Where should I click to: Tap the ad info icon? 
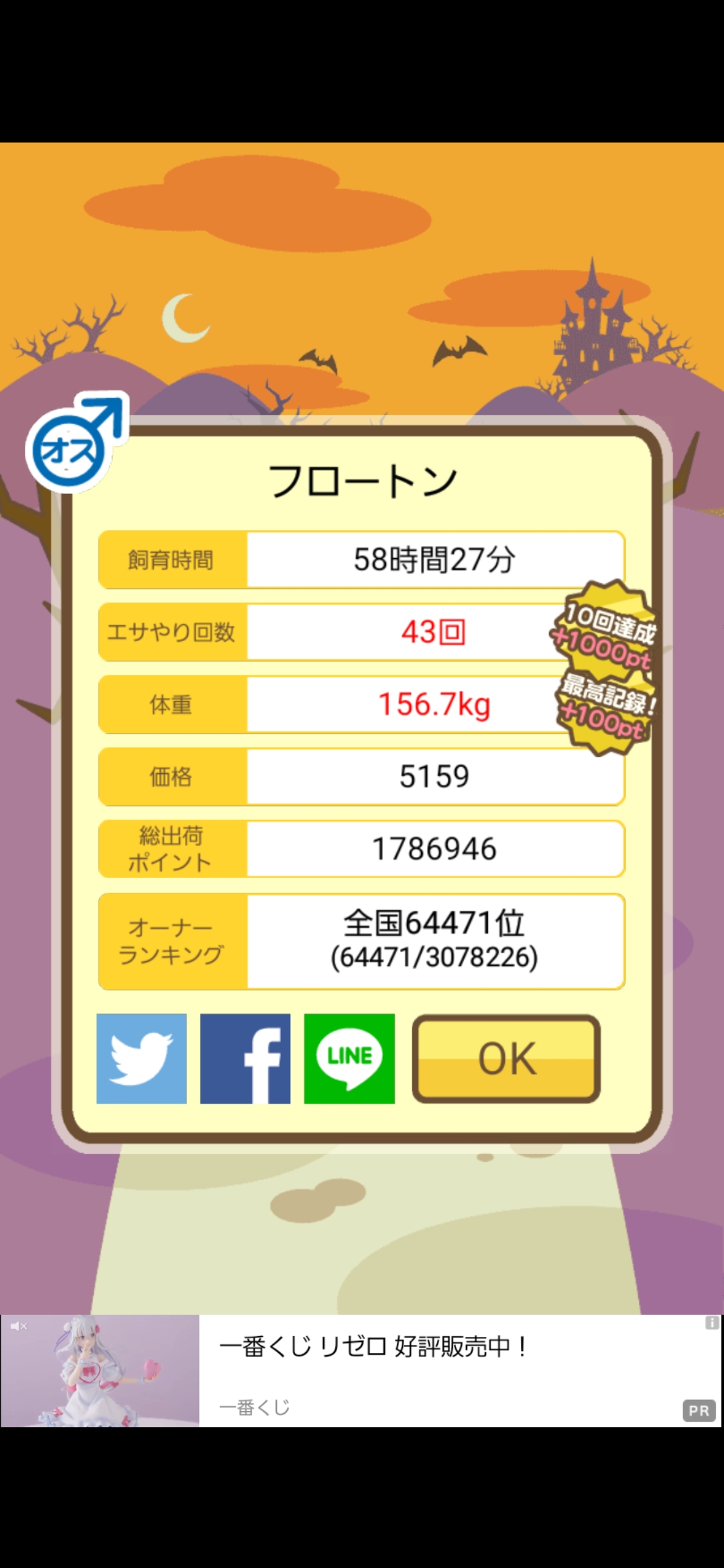tap(712, 1323)
